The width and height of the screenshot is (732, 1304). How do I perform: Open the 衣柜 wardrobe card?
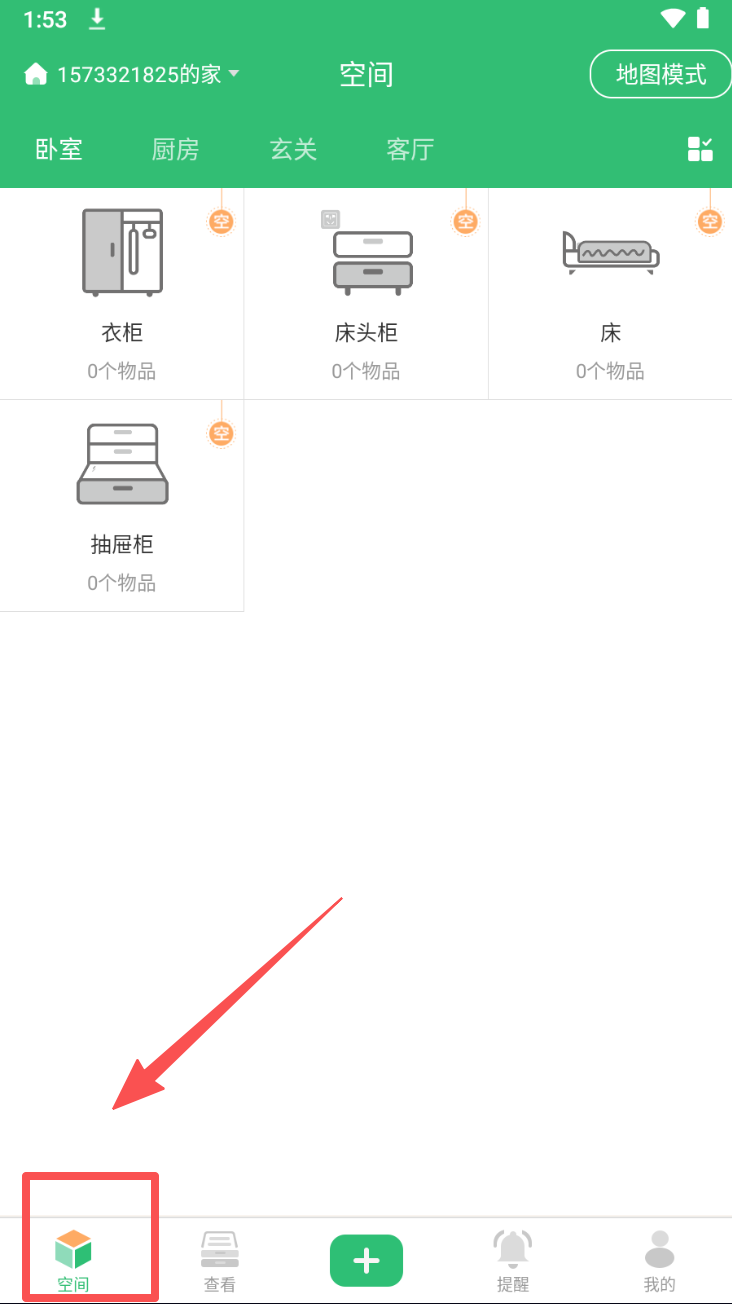[x=122, y=294]
